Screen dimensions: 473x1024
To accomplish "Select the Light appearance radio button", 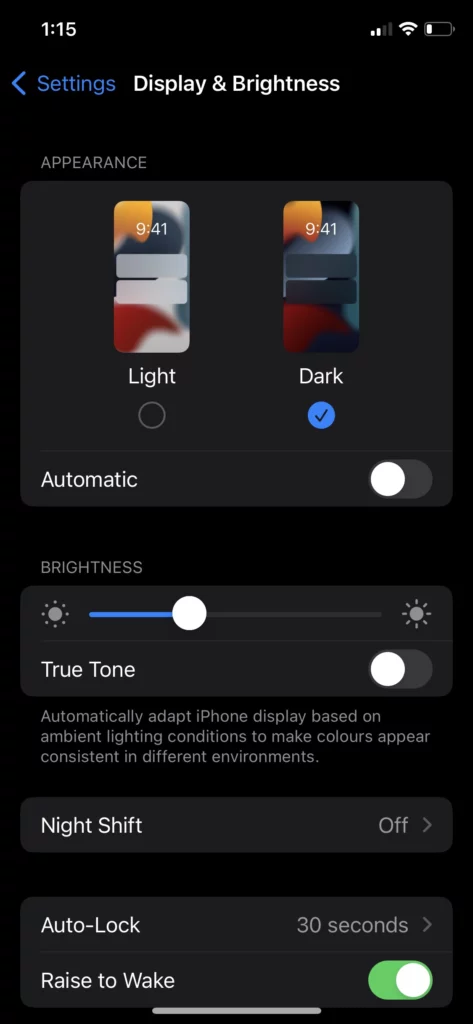I will tap(152, 415).
